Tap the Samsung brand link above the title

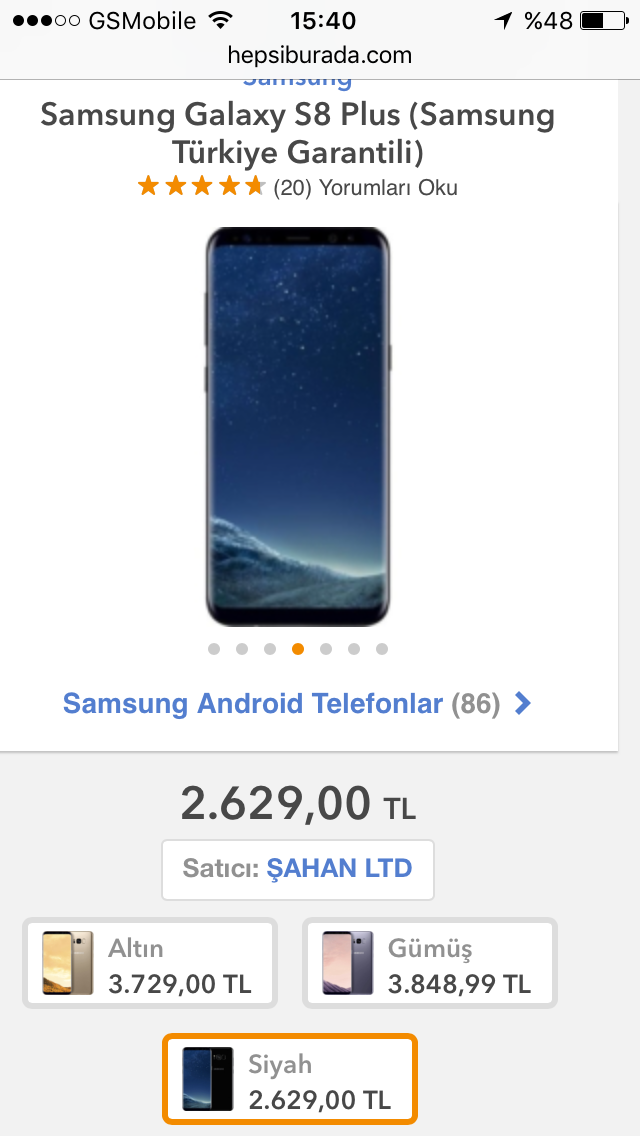point(298,80)
